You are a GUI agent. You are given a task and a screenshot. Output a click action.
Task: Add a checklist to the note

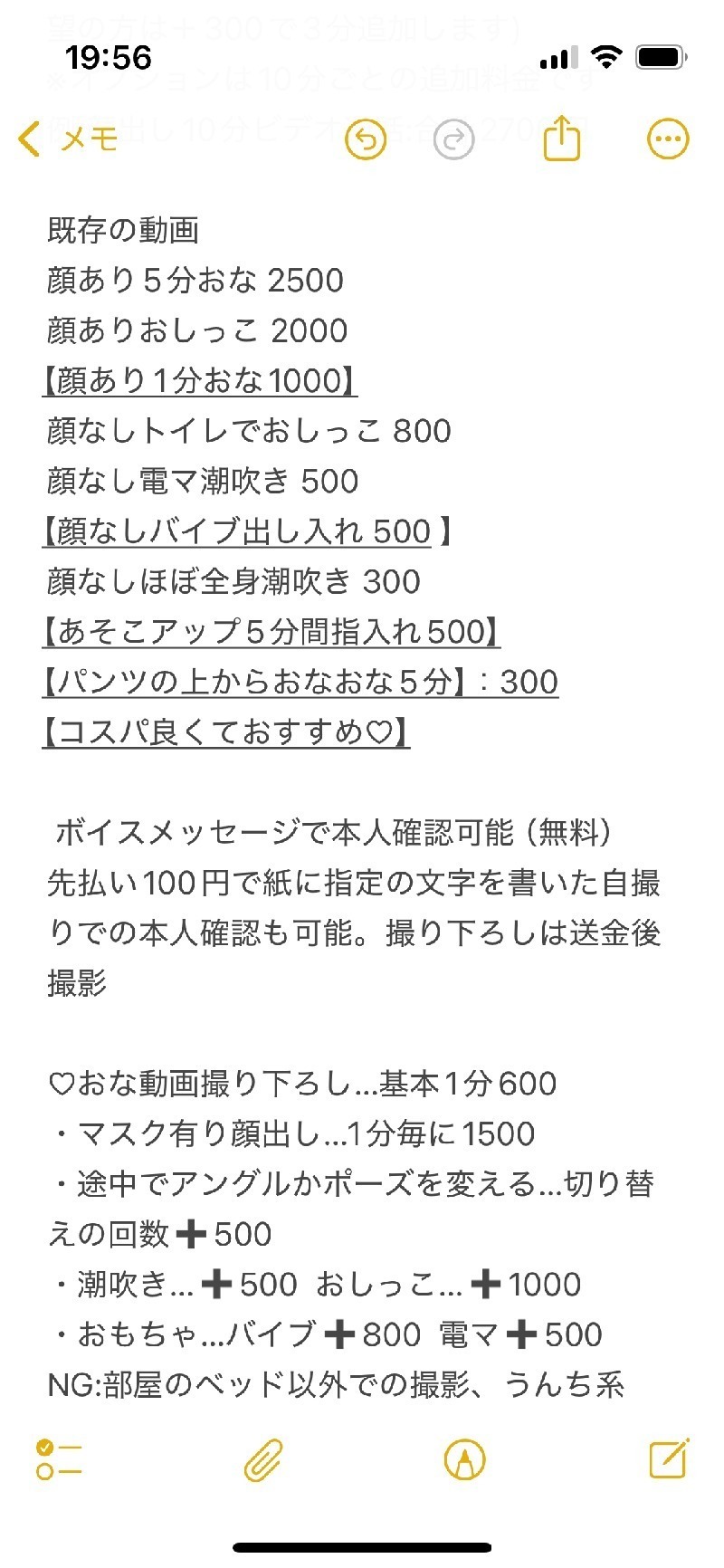tap(59, 1459)
